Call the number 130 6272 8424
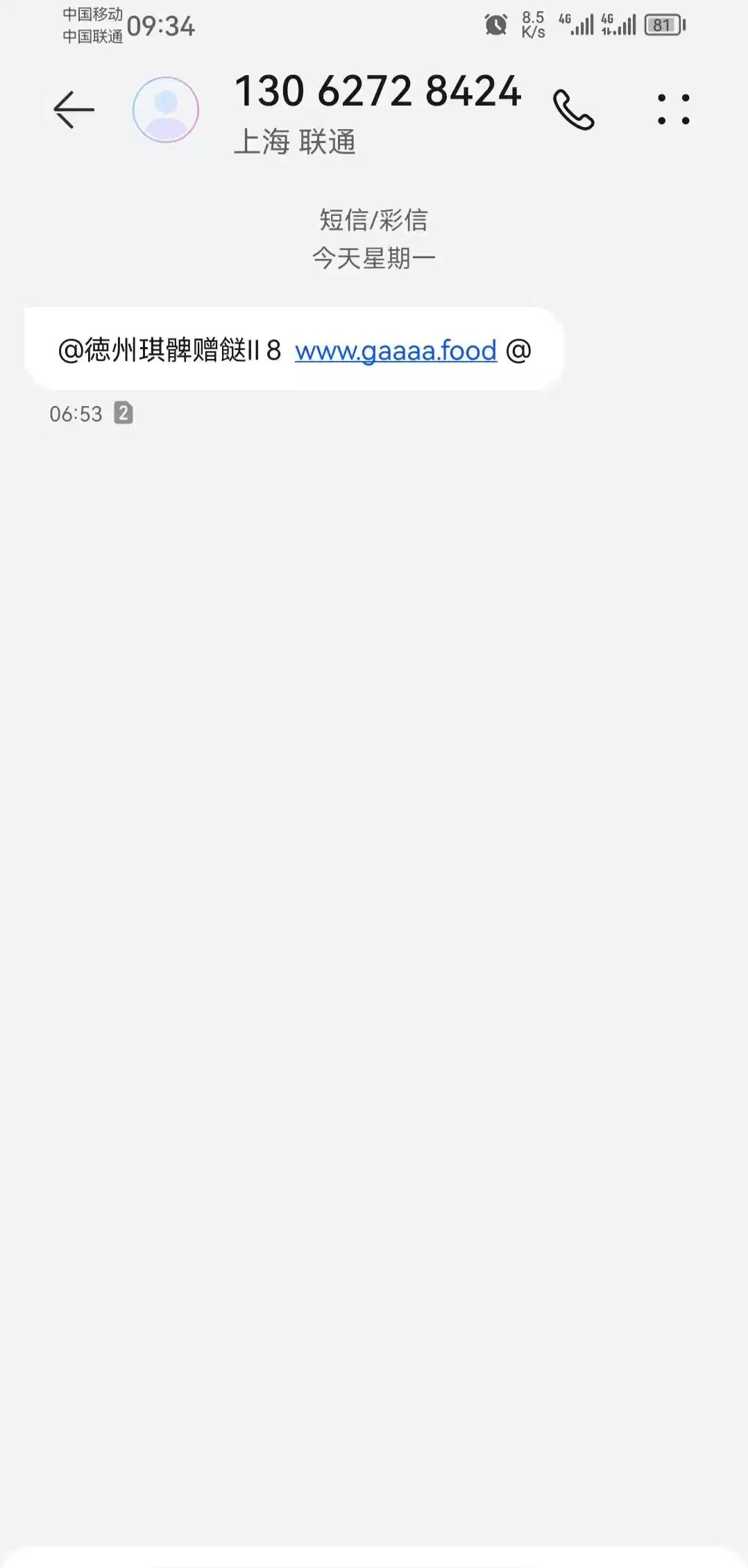This screenshot has height=1568, width=748. point(573,110)
